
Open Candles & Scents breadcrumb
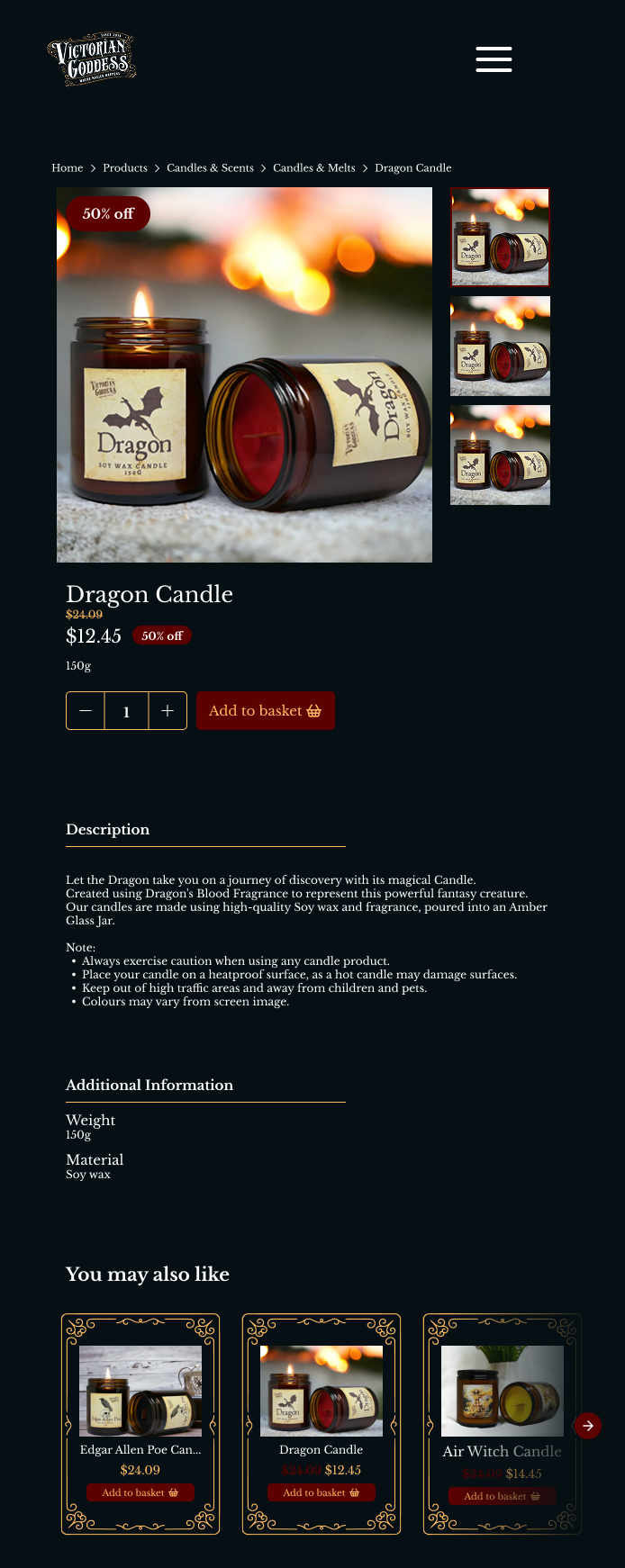click(x=210, y=168)
